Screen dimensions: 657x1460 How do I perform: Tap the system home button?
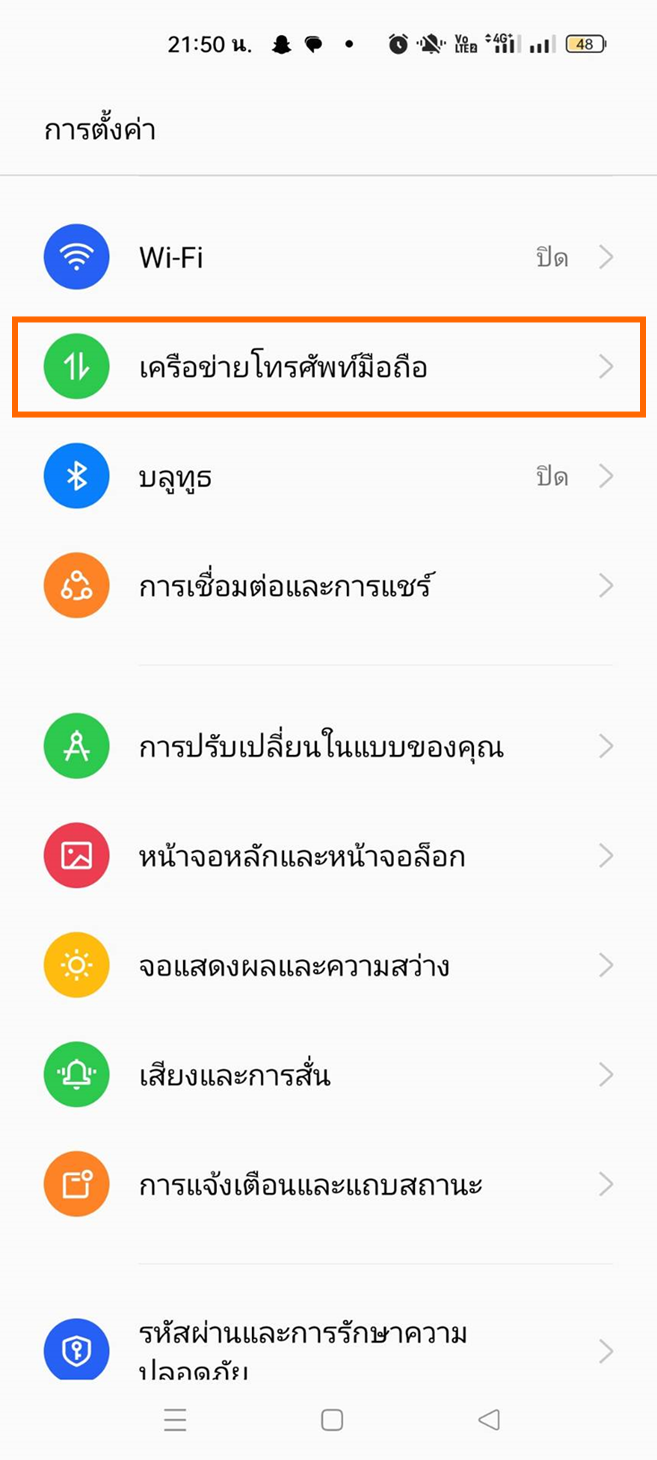[x=332, y=1420]
